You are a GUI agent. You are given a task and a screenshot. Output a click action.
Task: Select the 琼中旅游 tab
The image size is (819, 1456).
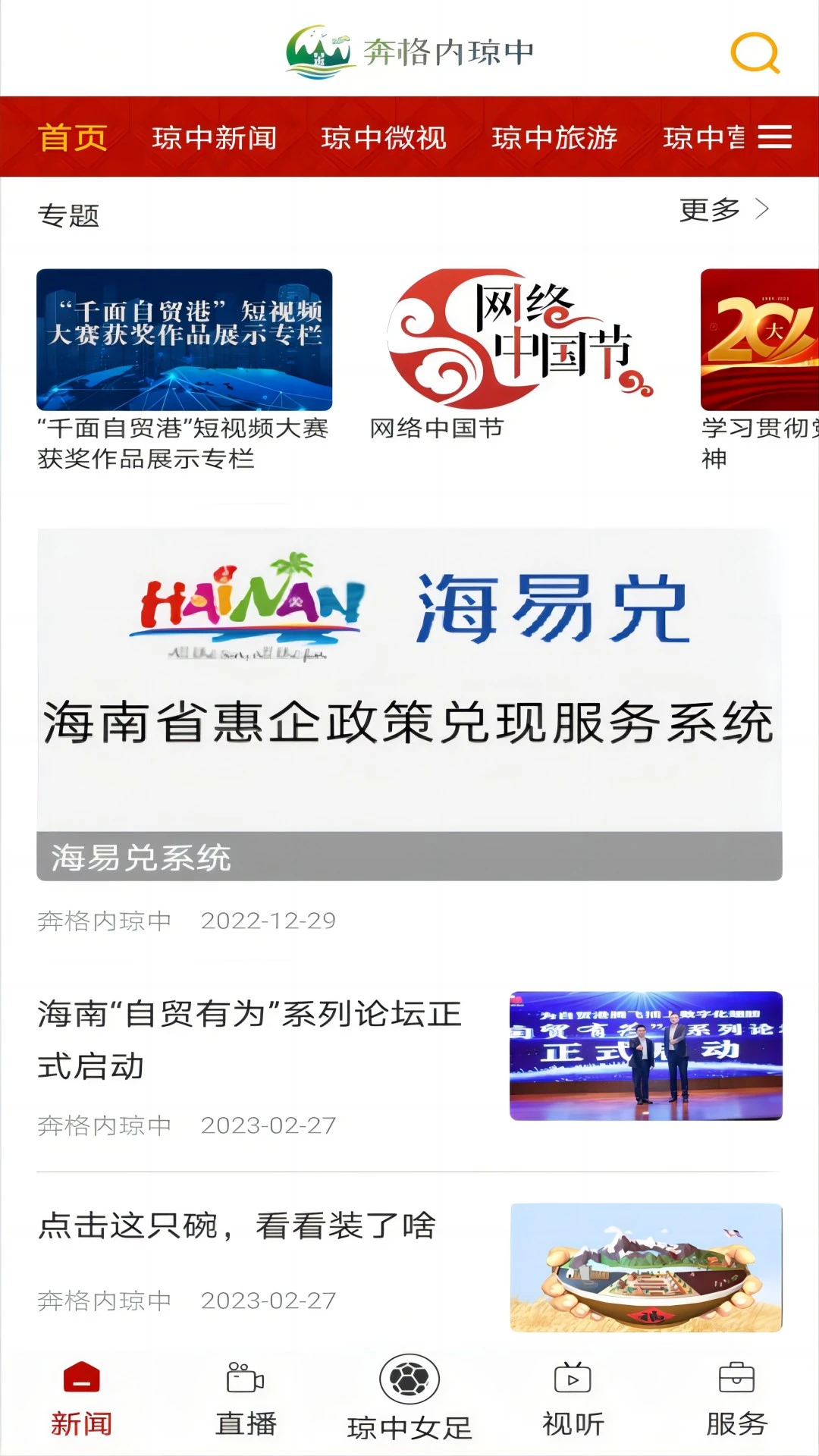(x=552, y=138)
